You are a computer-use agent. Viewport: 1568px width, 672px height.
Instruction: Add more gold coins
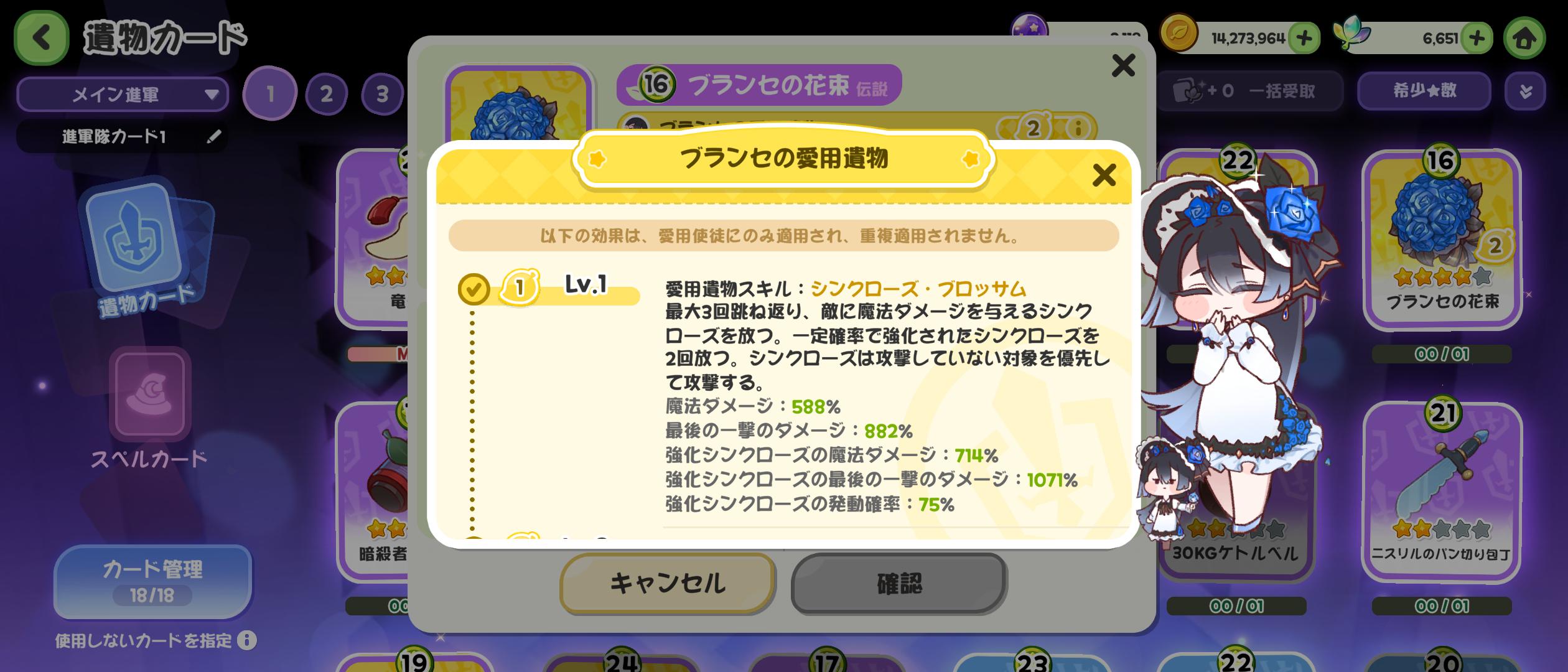coord(1304,39)
